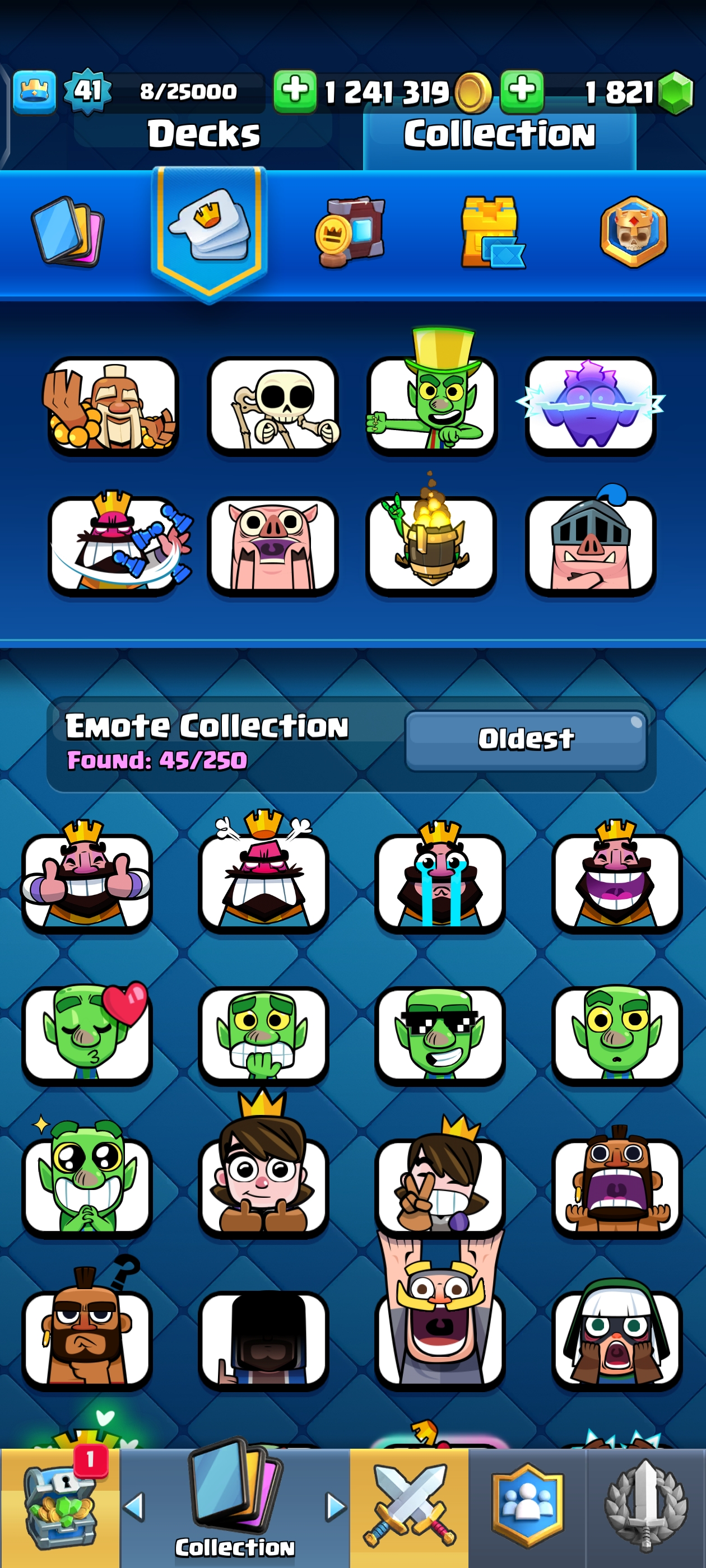Open the tower skins section icon
The height and width of the screenshot is (1568, 706).
[x=491, y=231]
